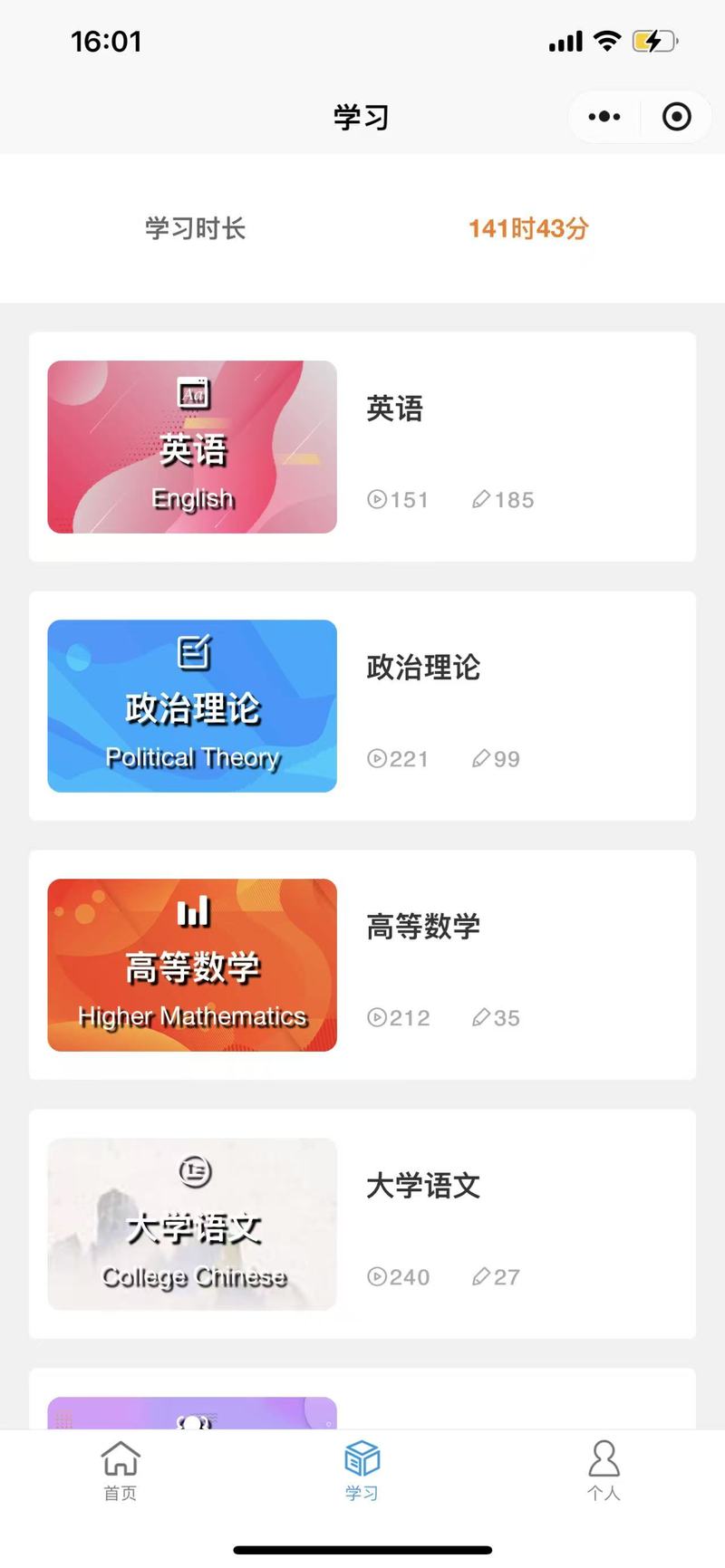Open the mini program more-options menu
This screenshot has width=725, height=1568.
point(604,117)
